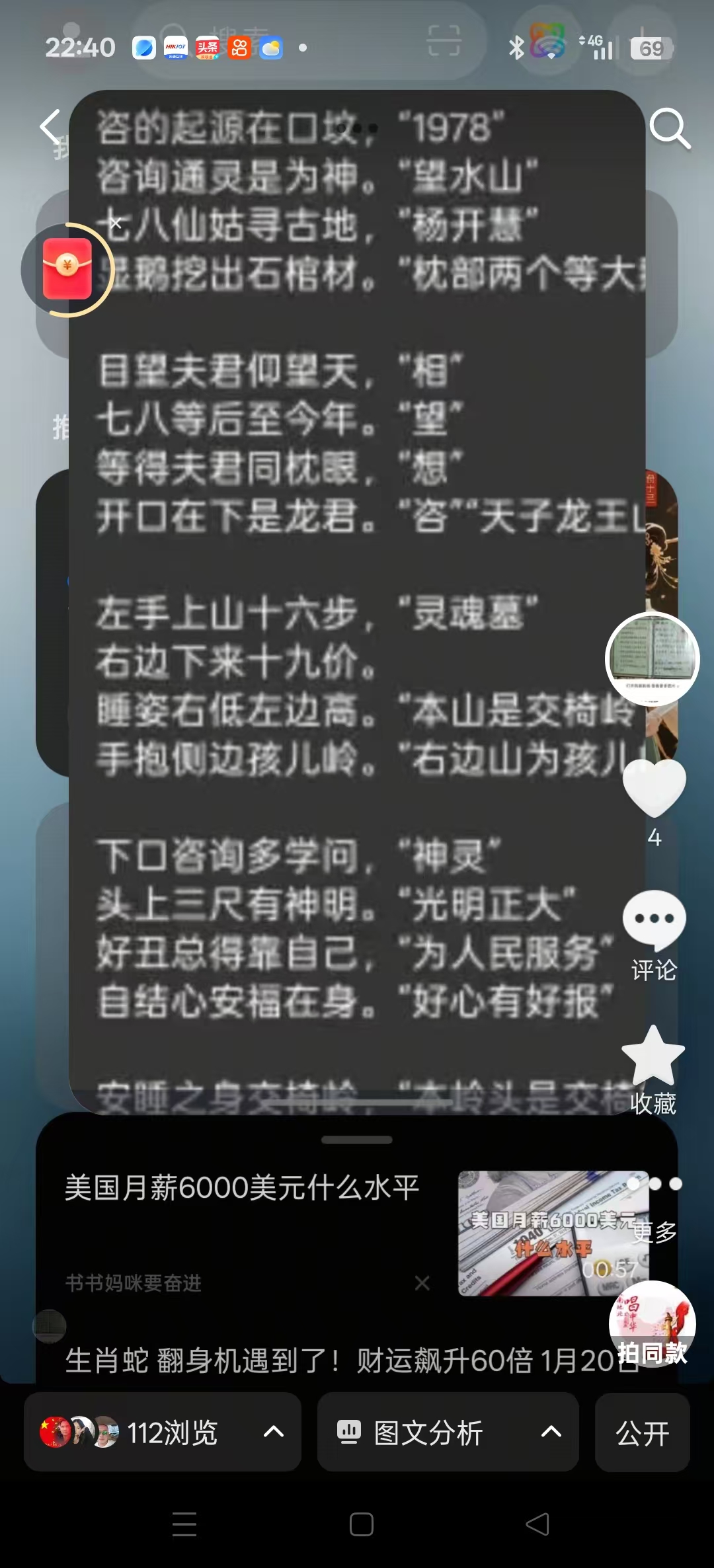Open the creator's round avatar
The image size is (714, 1568).
[x=652, y=658]
